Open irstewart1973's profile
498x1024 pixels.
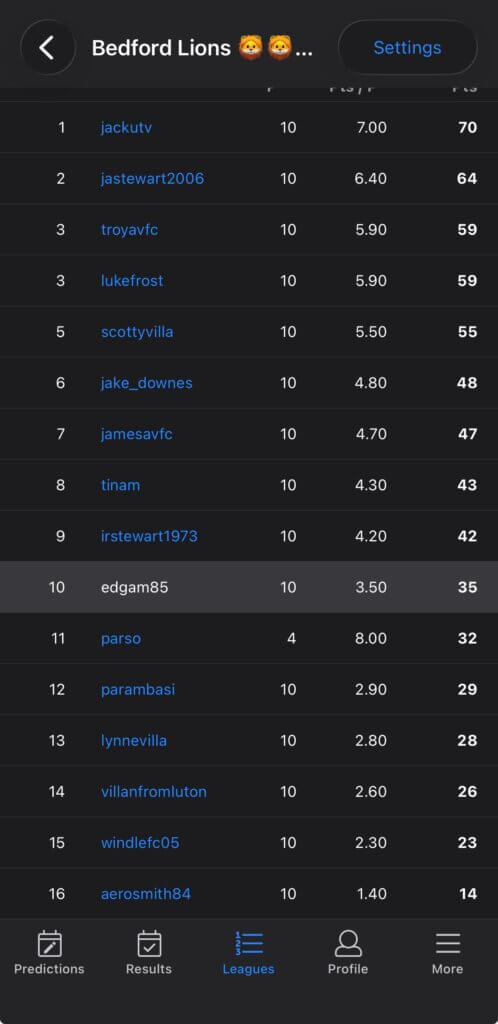tap(149, 536)
